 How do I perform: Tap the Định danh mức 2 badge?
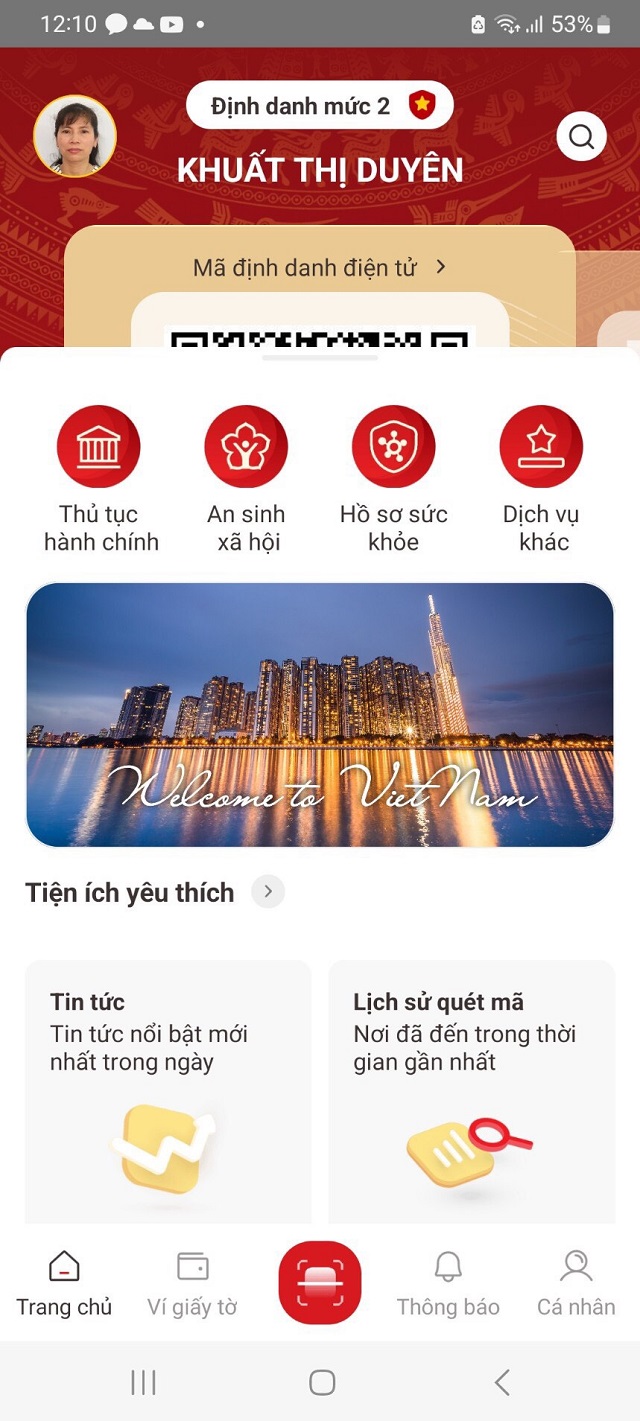coord(319,105)
